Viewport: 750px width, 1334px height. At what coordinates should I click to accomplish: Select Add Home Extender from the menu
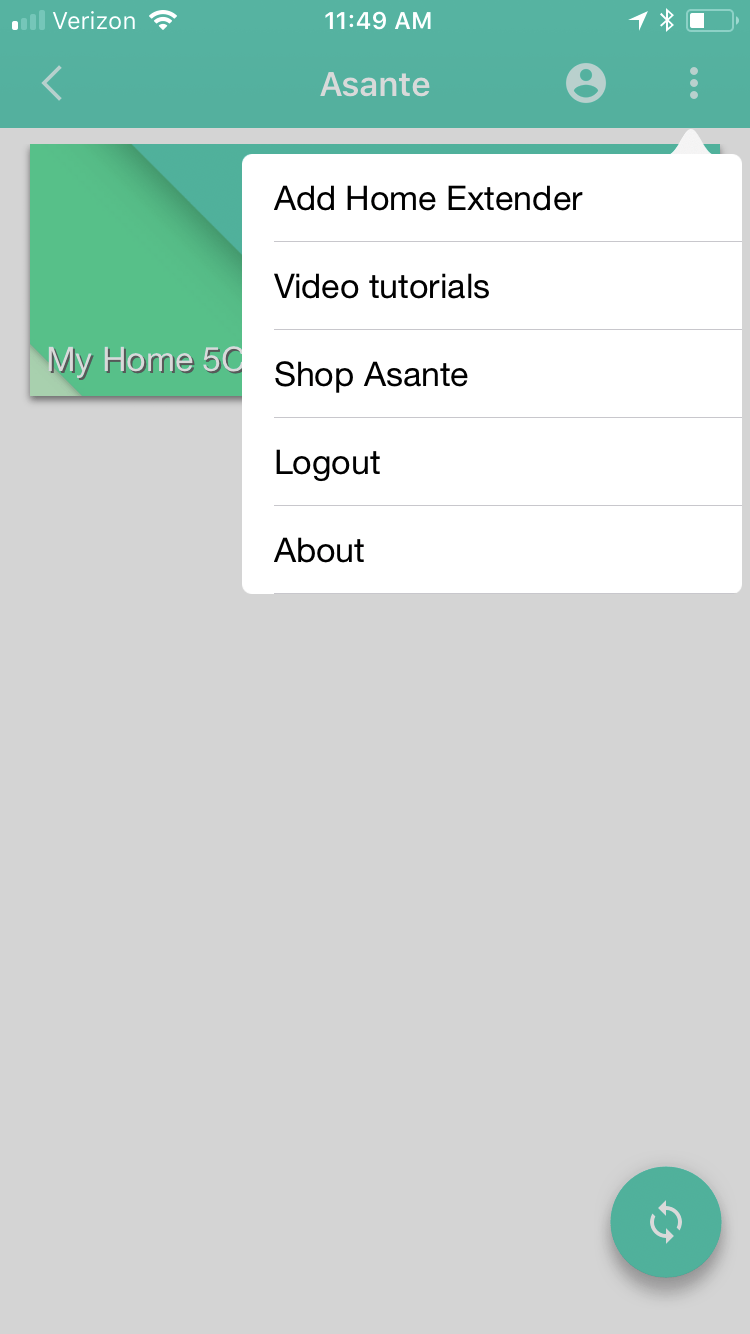point(427,198)
